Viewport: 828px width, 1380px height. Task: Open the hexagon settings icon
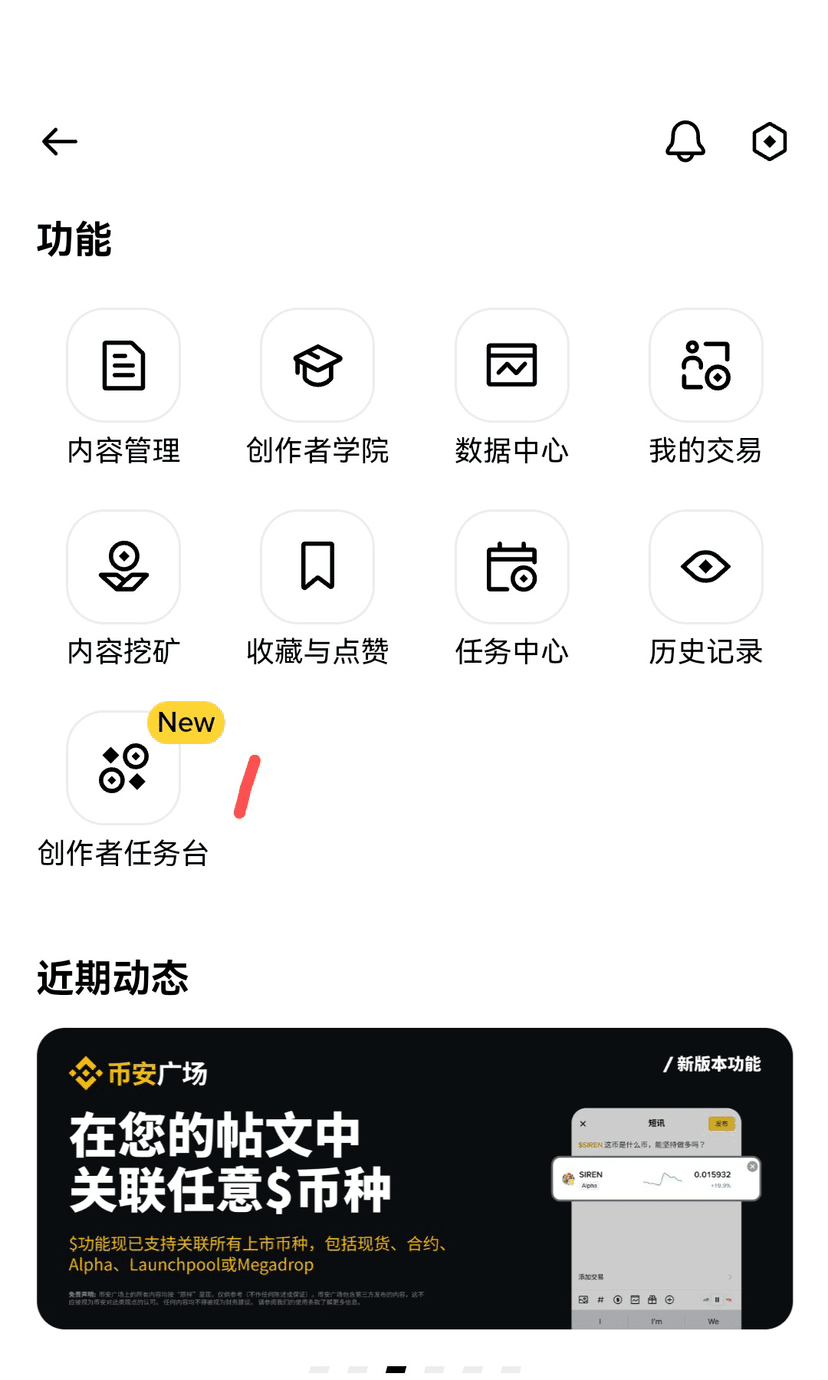click(769, 142)
